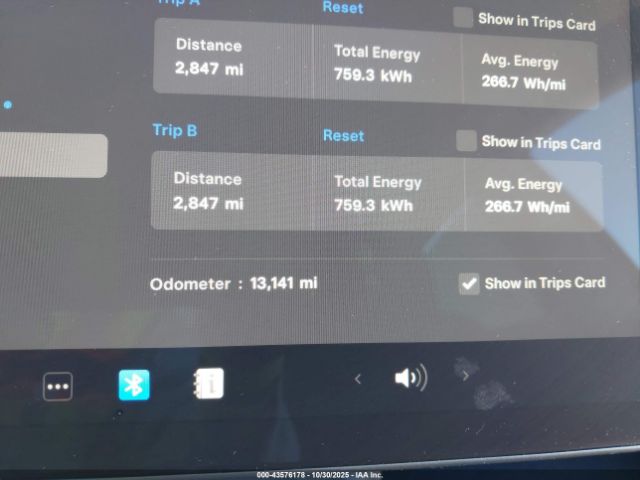This screenshot has height=480, width=640.
Task: Open the Bluetooth settings icon
Action: coord(134,384)
